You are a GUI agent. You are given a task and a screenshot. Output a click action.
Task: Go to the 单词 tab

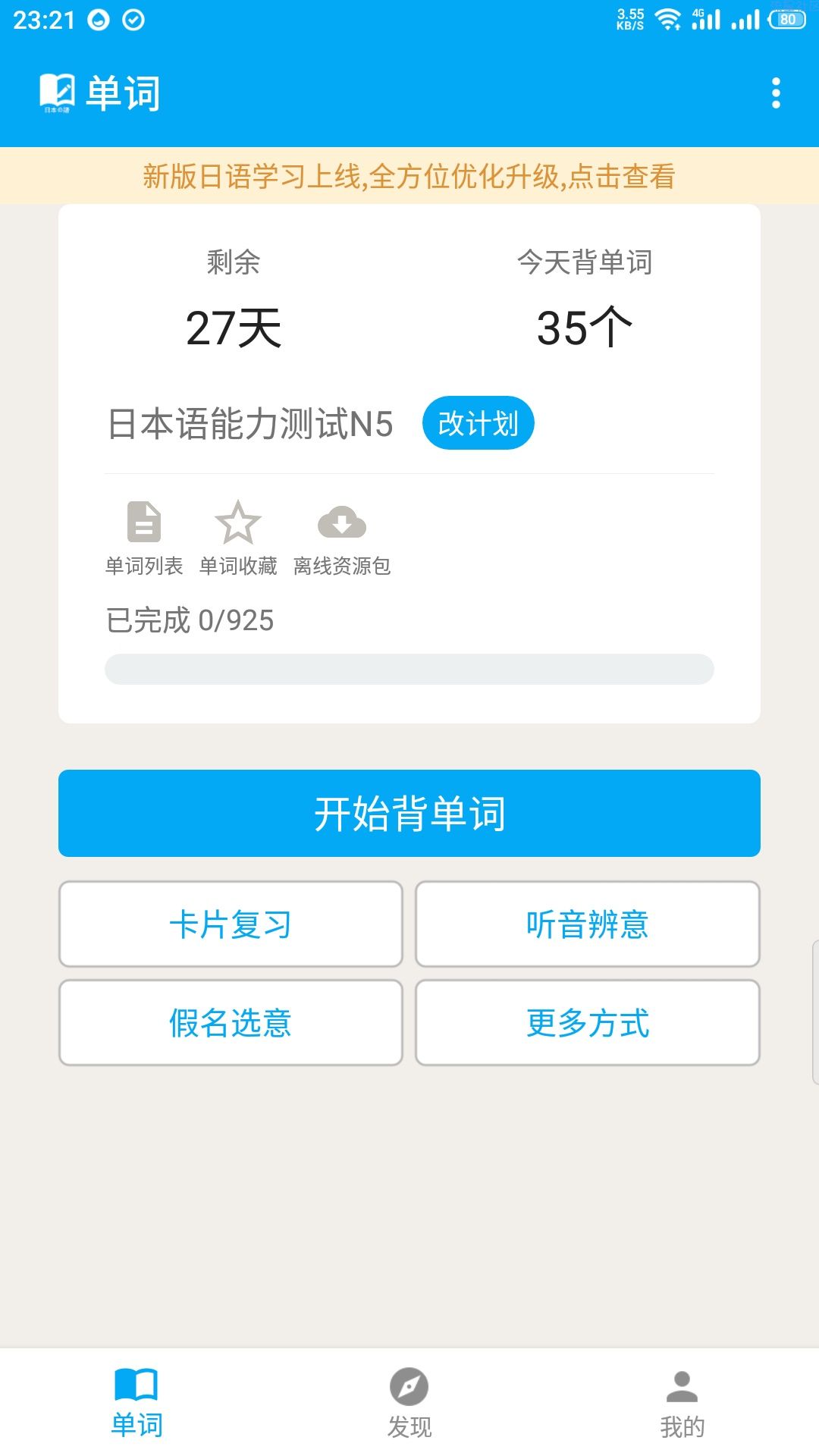click(x=136, y=1403)
